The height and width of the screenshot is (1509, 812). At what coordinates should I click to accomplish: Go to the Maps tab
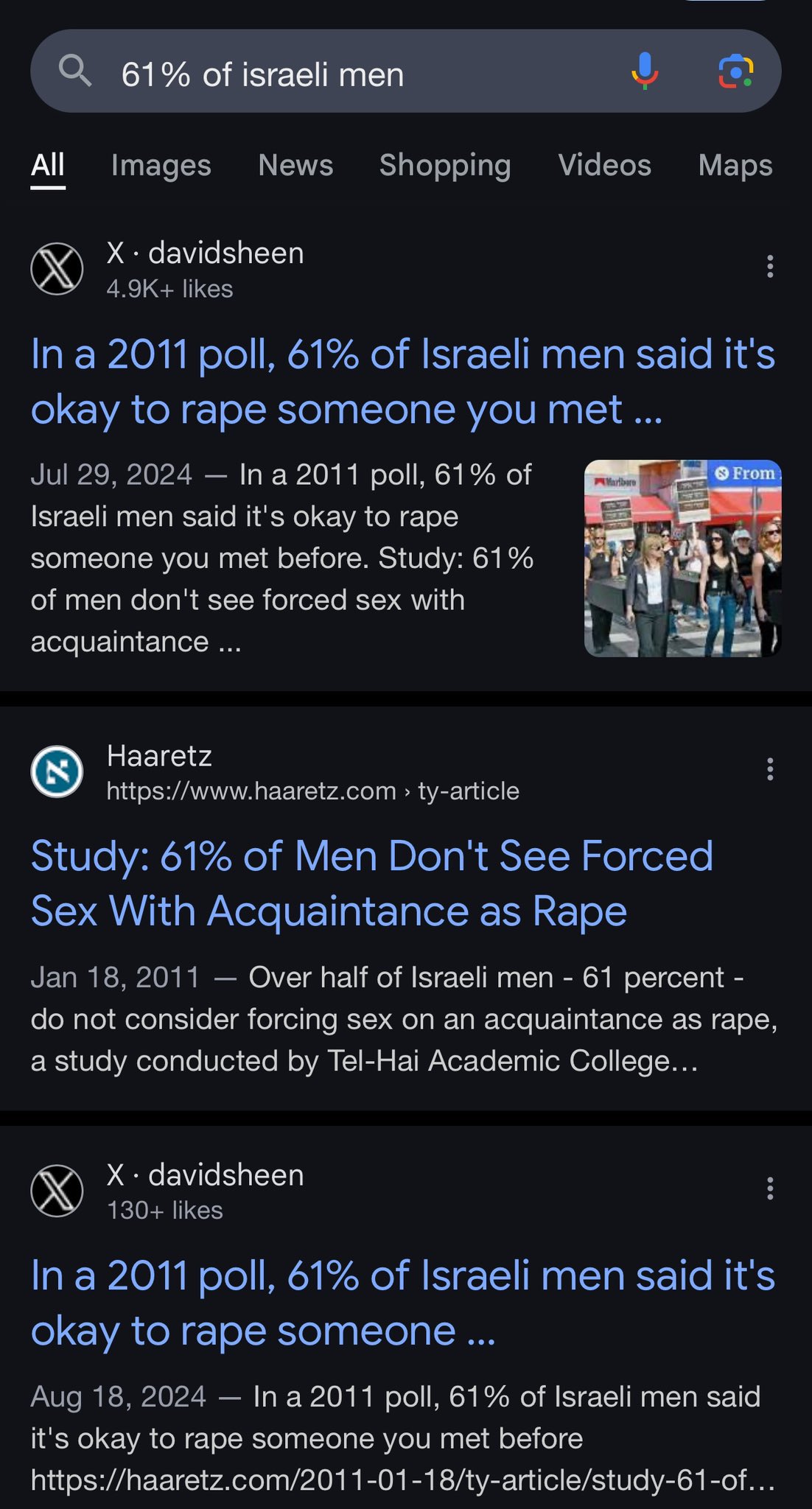tap(735, 166)
